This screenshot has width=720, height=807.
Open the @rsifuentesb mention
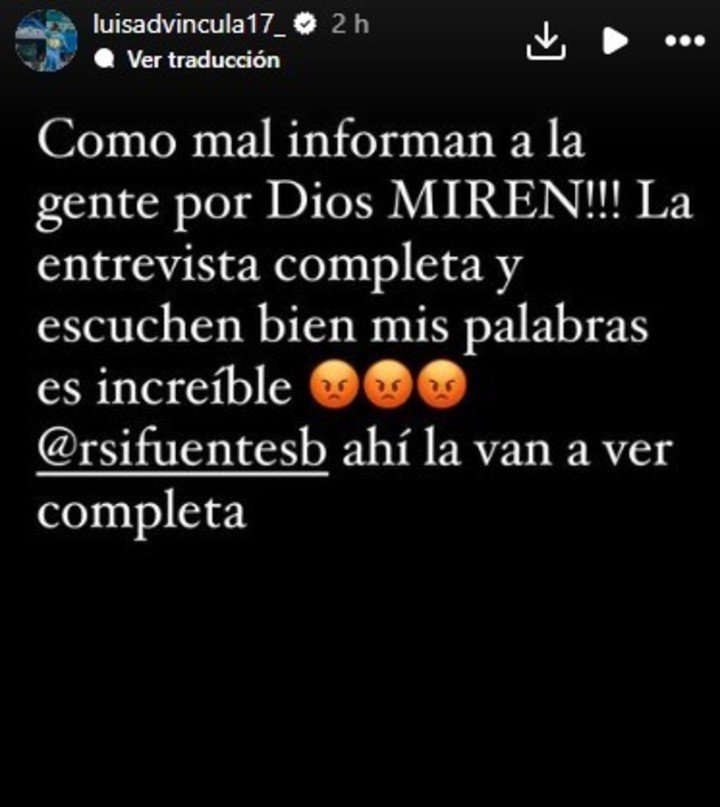[x=182, y=452]
